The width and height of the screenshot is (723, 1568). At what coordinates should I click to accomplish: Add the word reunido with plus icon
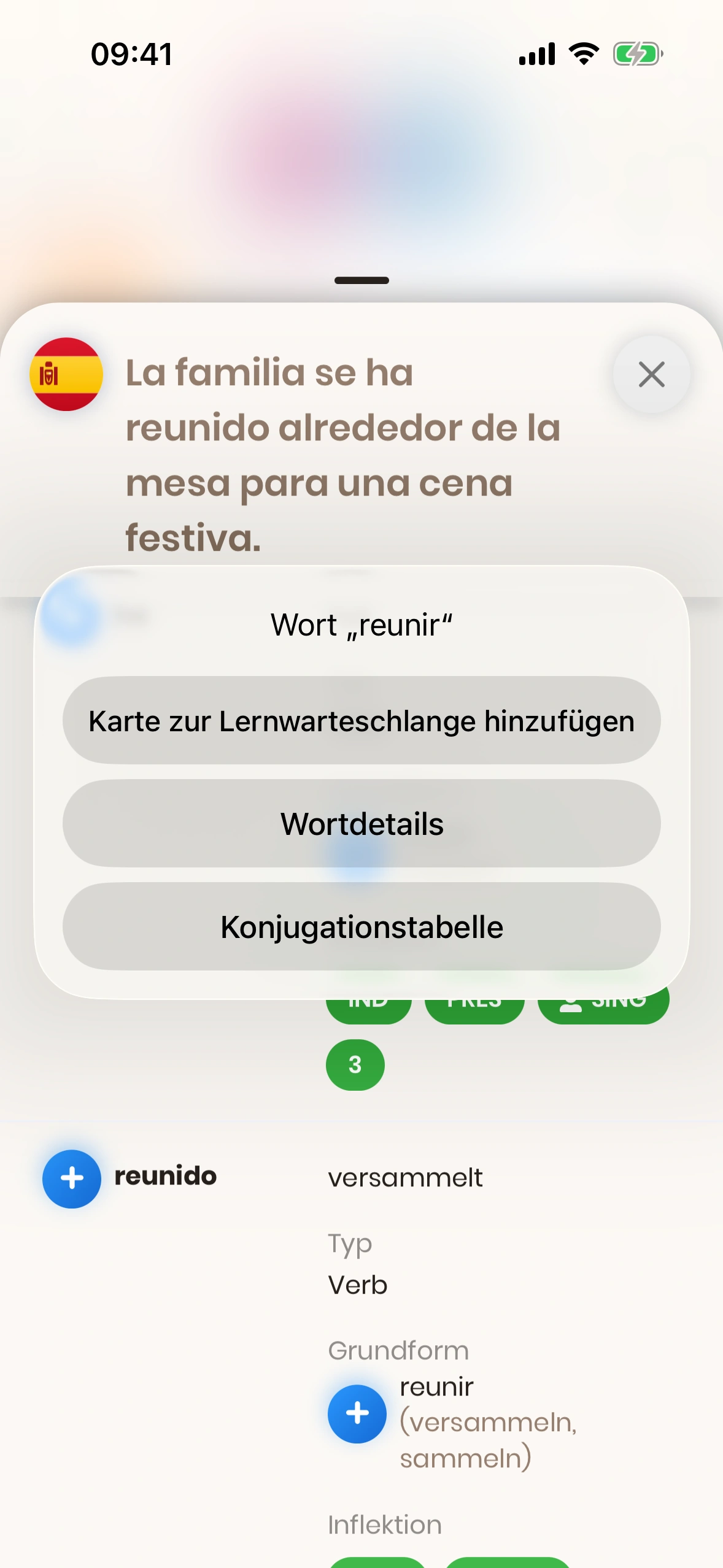(72, 1178)
